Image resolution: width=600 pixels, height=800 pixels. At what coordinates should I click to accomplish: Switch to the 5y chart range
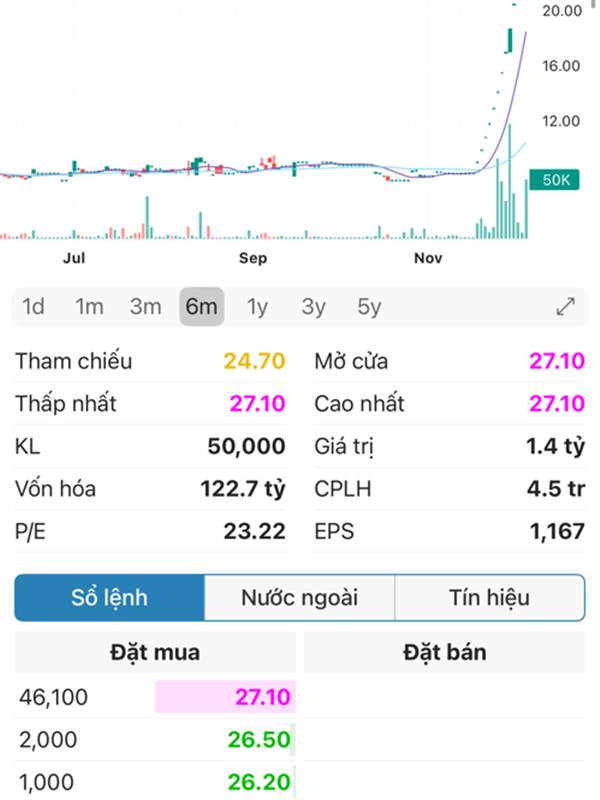tap(369, 307)
